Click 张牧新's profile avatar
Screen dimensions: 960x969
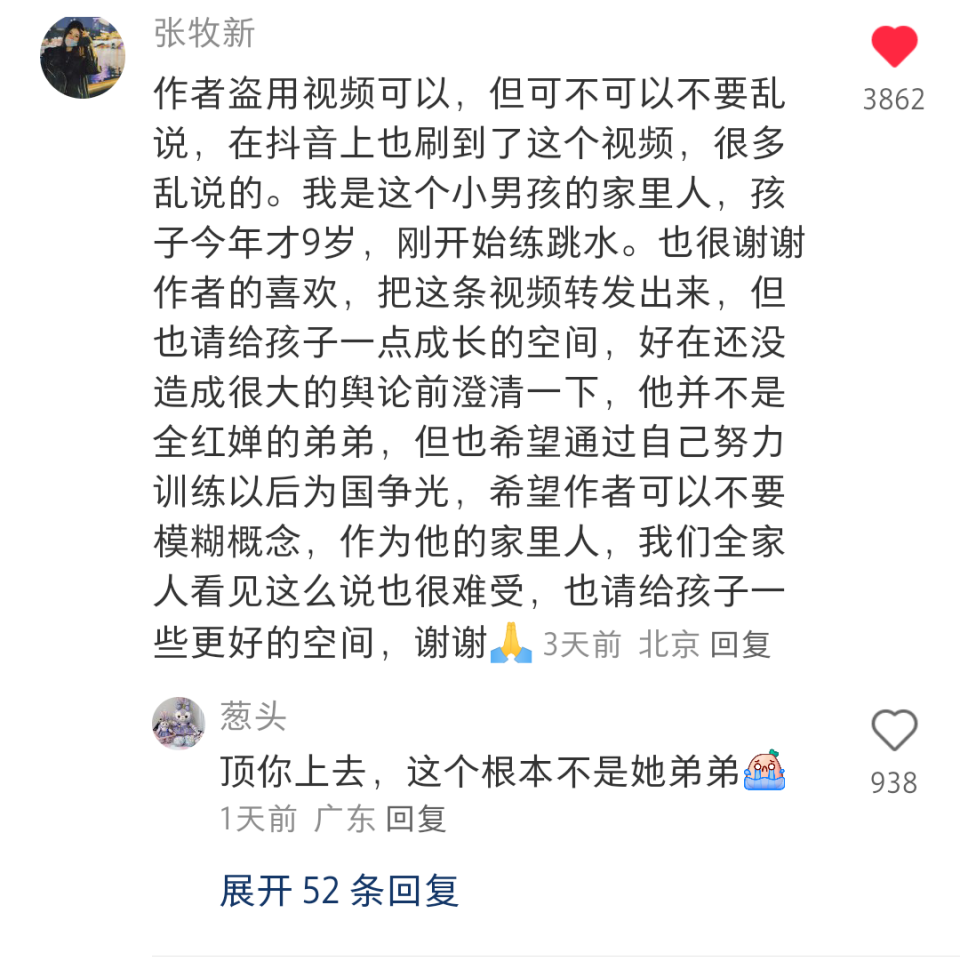tap(83, 57)
